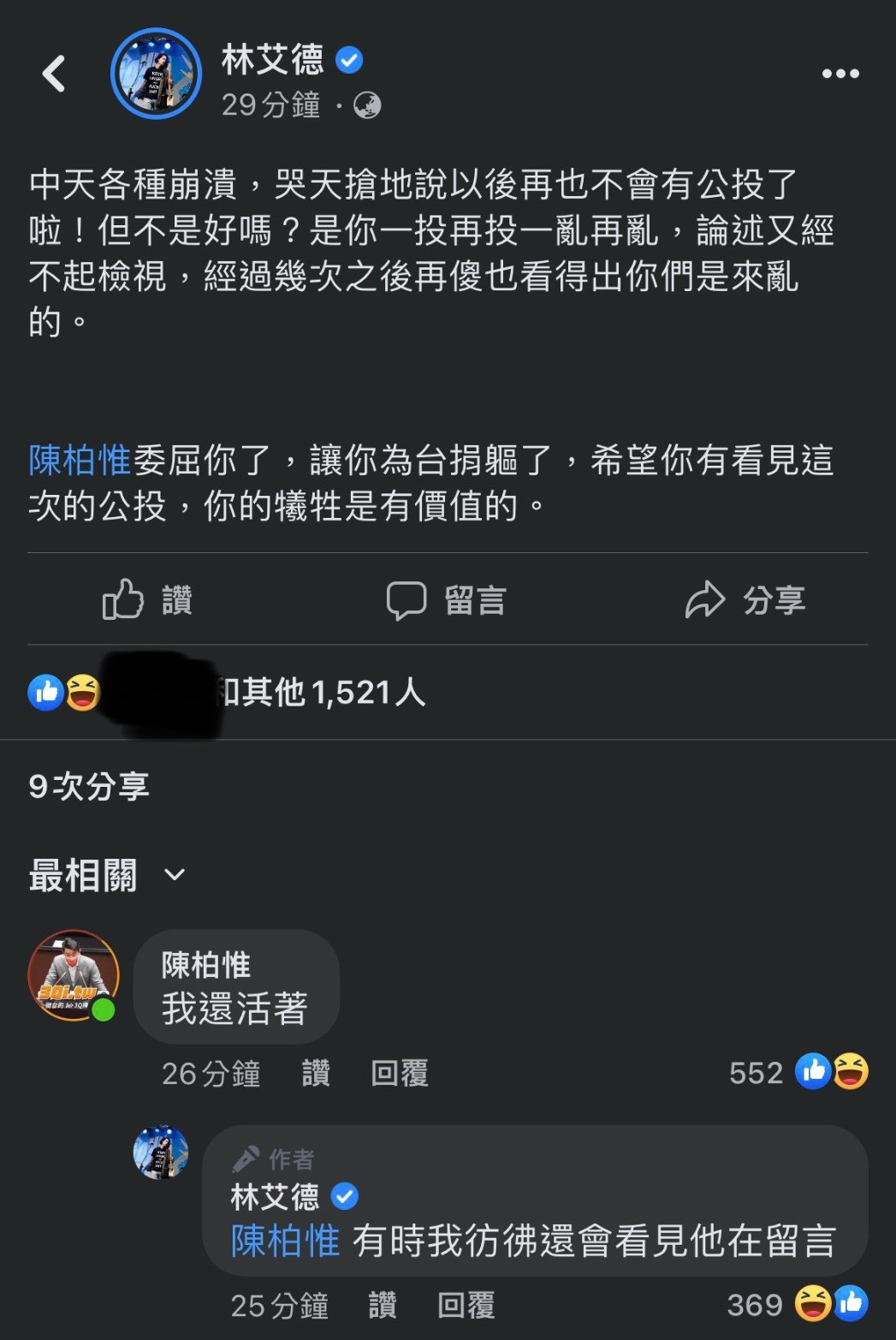Share the post via 分享
The image size is (896, 1340).
tap(745, 599)
